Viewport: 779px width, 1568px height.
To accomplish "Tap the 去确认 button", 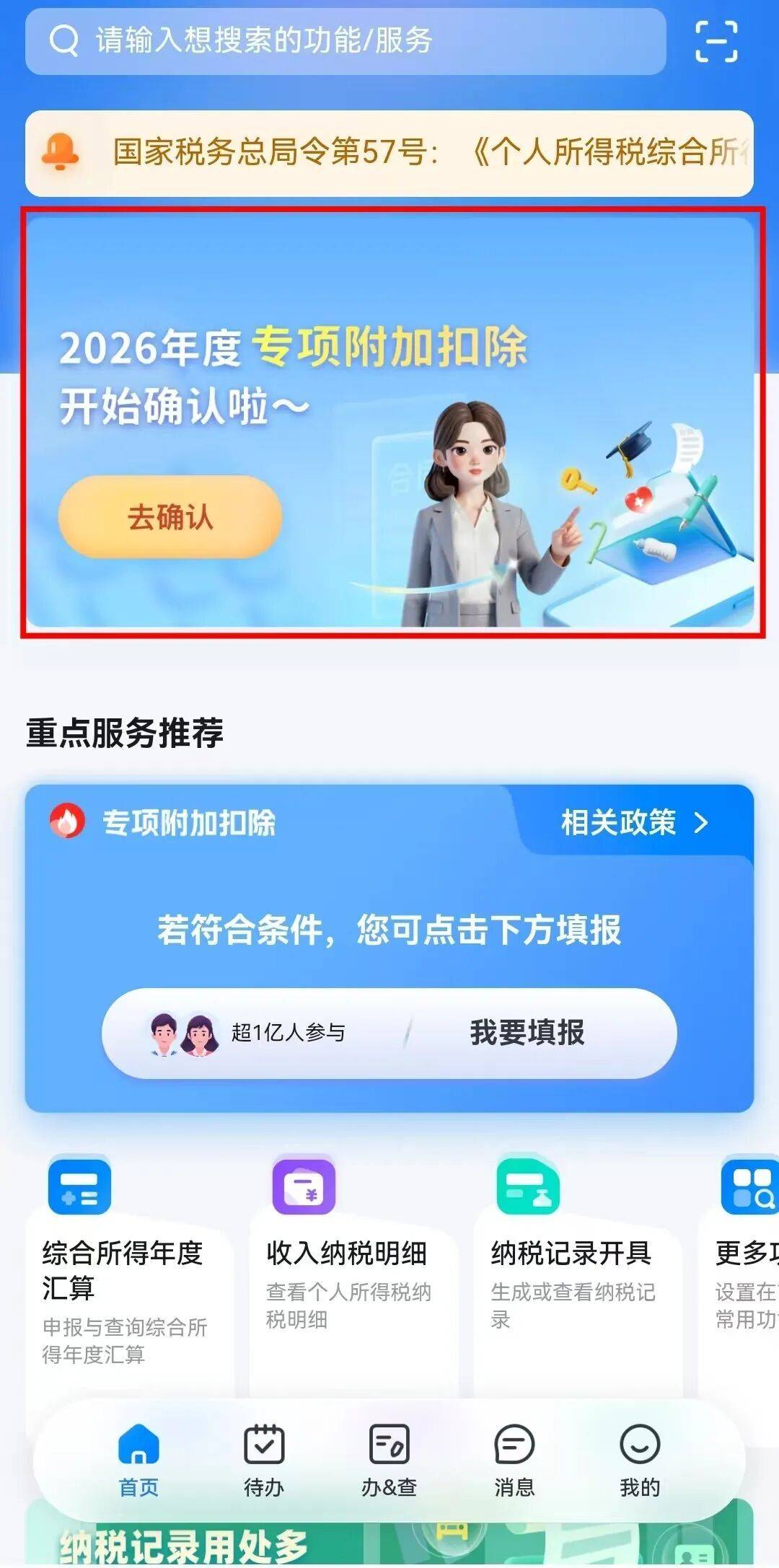I will click(170, 516).
